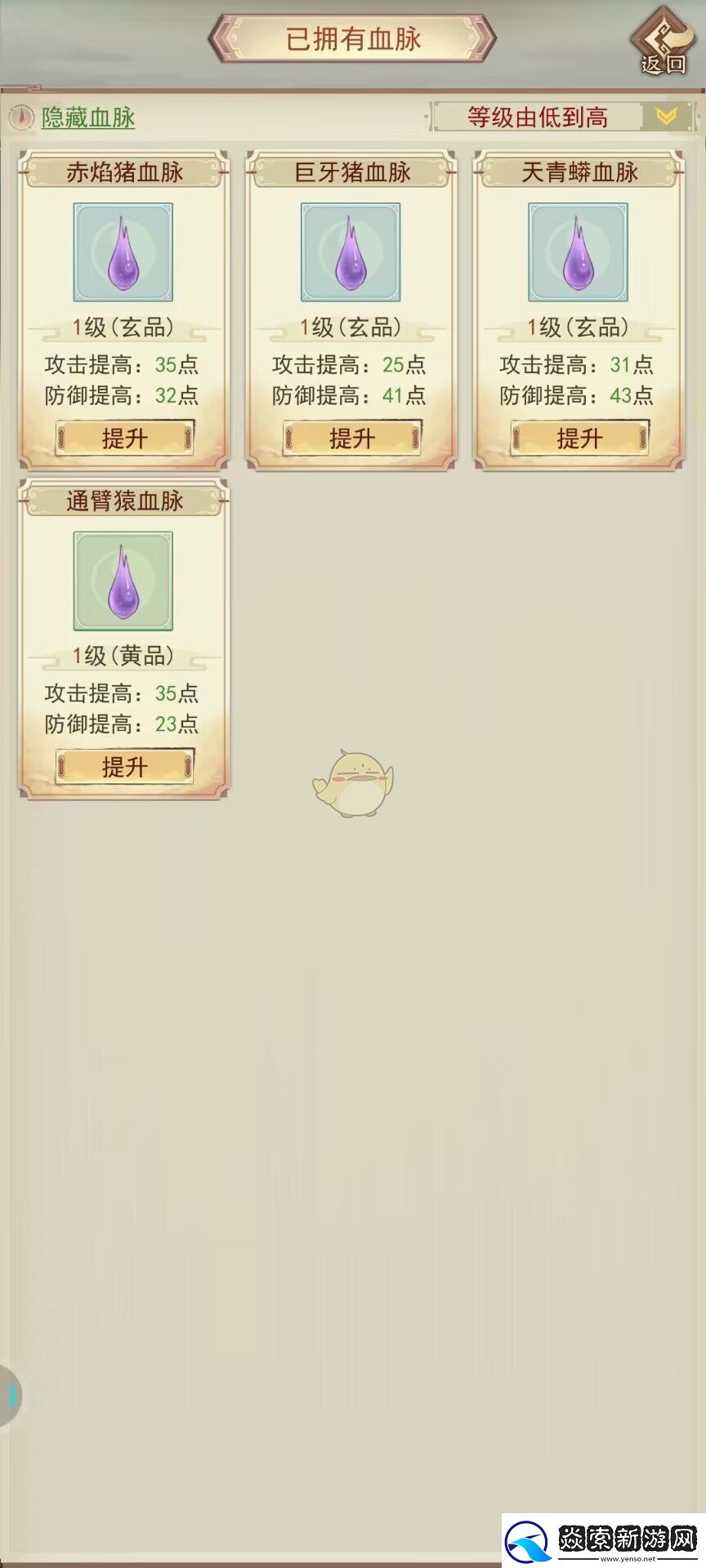Expand the yellow chevron on sort bar

tap(668, 117)
